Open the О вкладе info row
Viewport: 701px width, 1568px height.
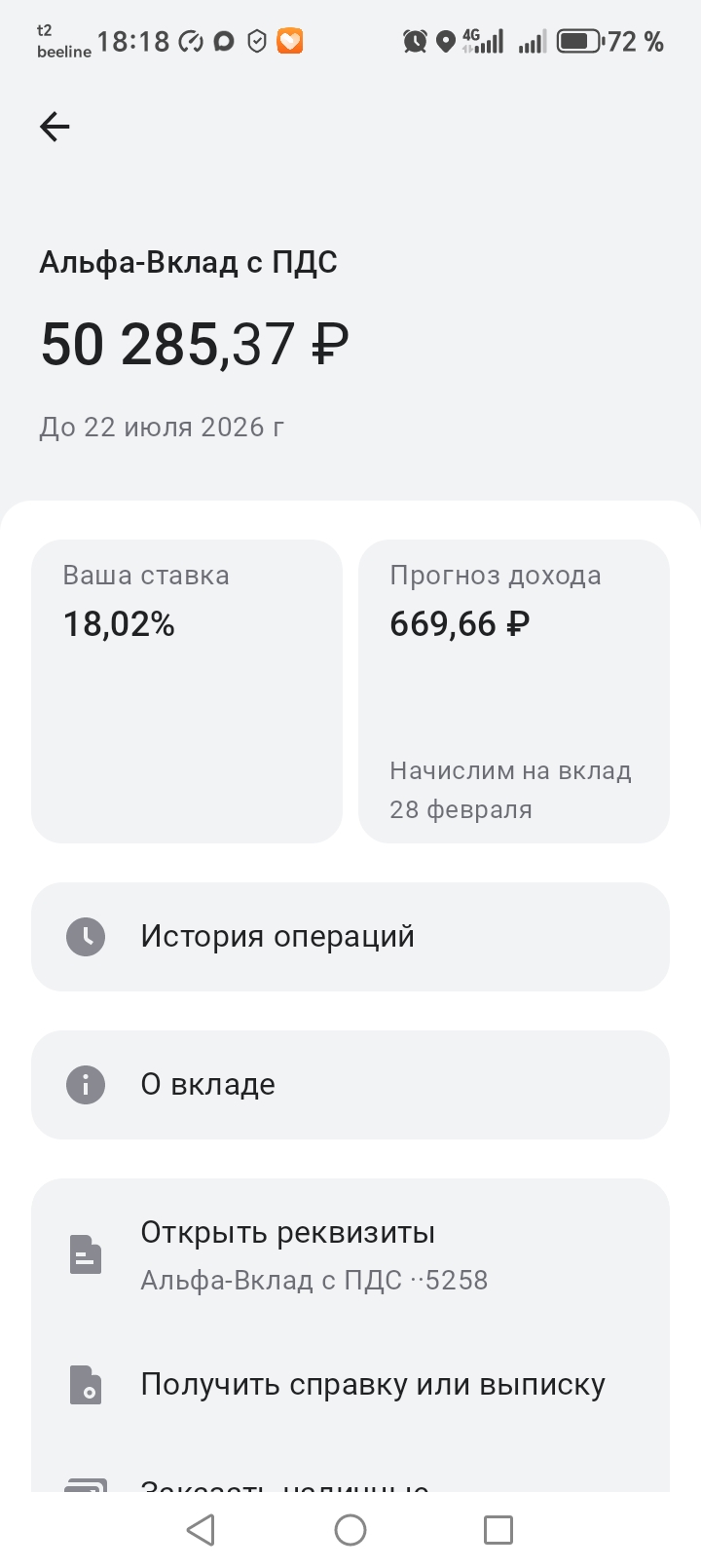[x=350, y=1085]
